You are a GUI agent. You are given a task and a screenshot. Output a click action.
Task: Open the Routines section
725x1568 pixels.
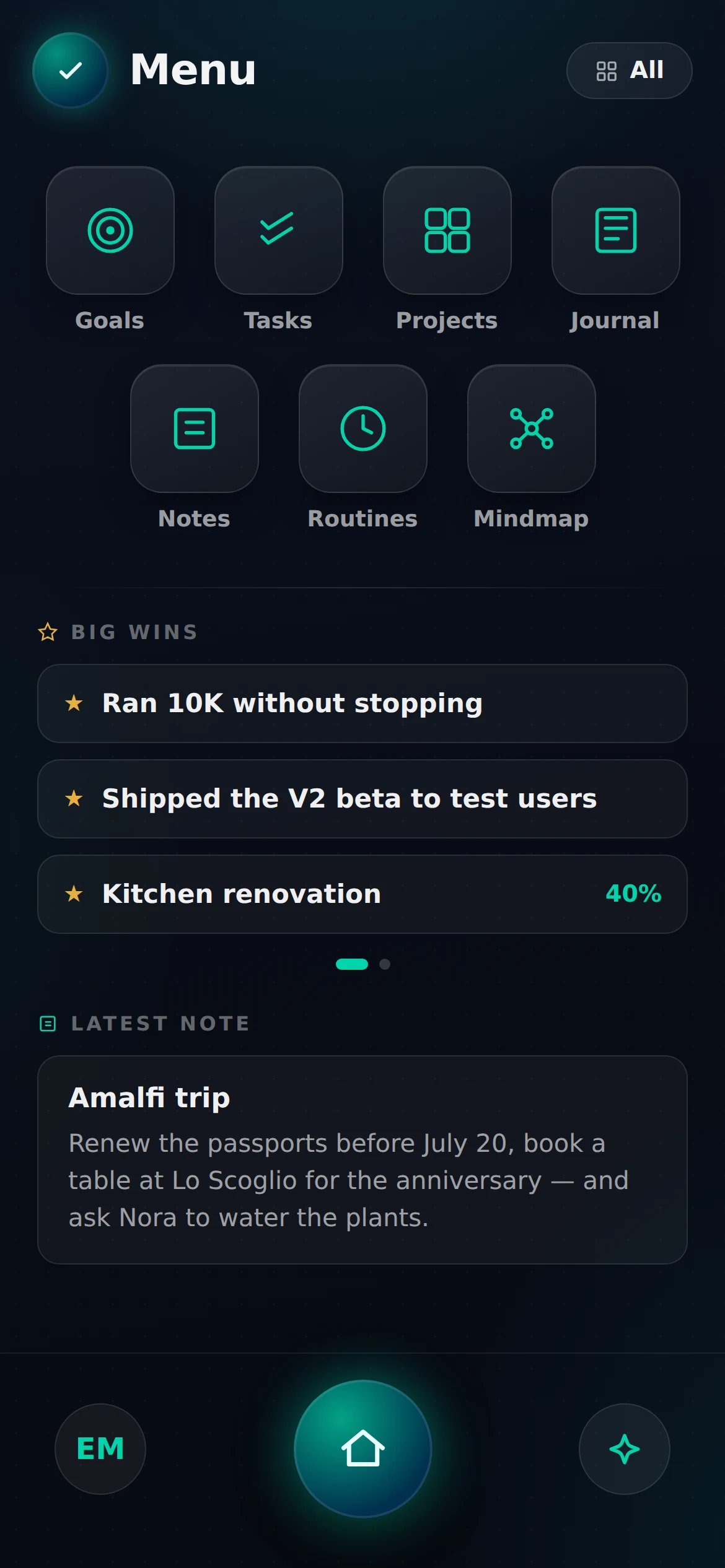(363, 429)
